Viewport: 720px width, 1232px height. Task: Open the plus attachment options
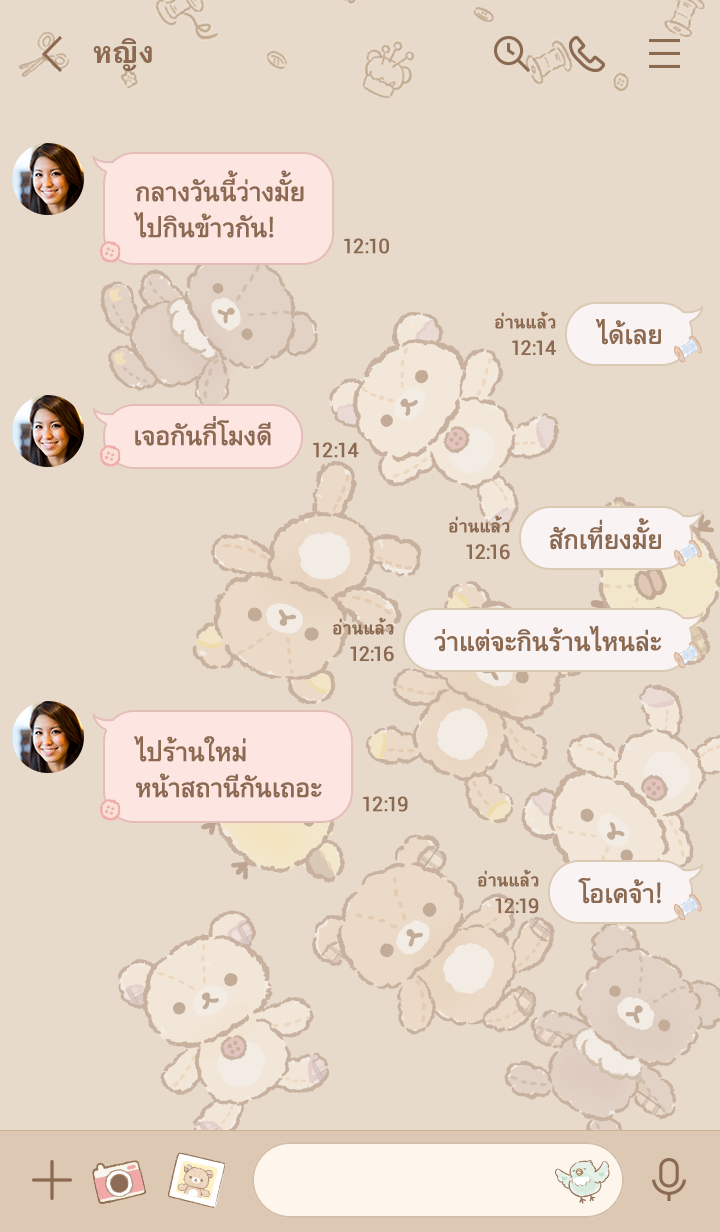[51, 1180]
